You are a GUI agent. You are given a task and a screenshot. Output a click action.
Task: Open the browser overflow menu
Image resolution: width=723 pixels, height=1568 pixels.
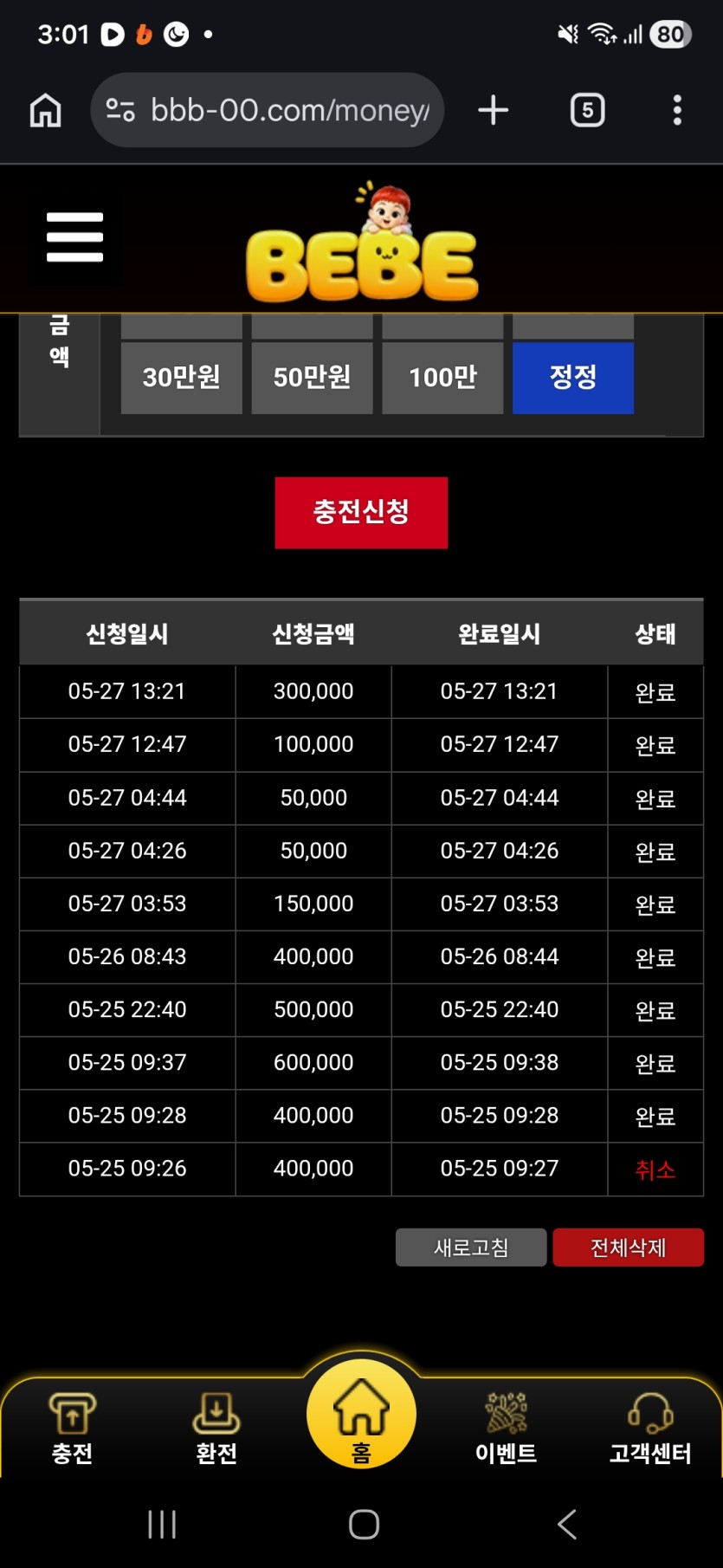[x=677, y=110]
